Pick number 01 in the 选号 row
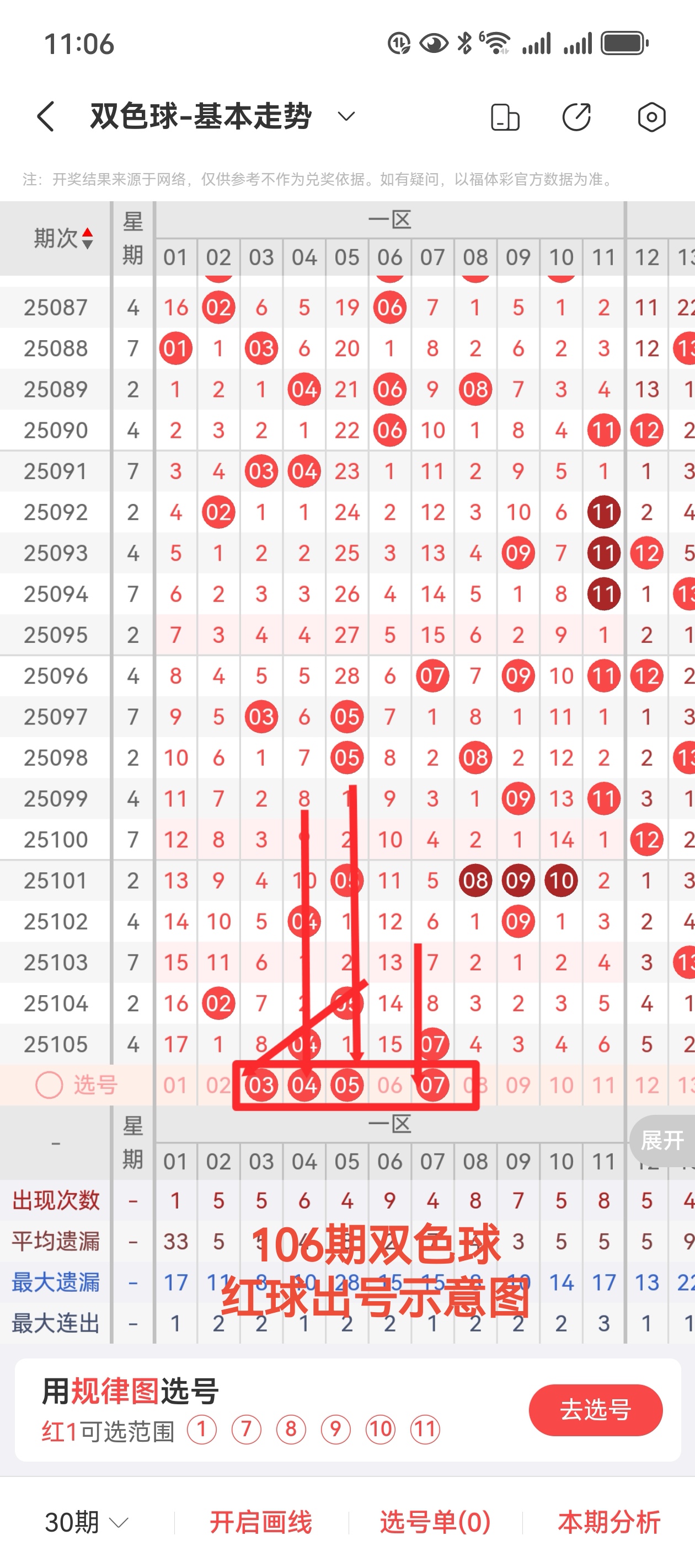This screenshot has width=695, height=1568. 175,1084
